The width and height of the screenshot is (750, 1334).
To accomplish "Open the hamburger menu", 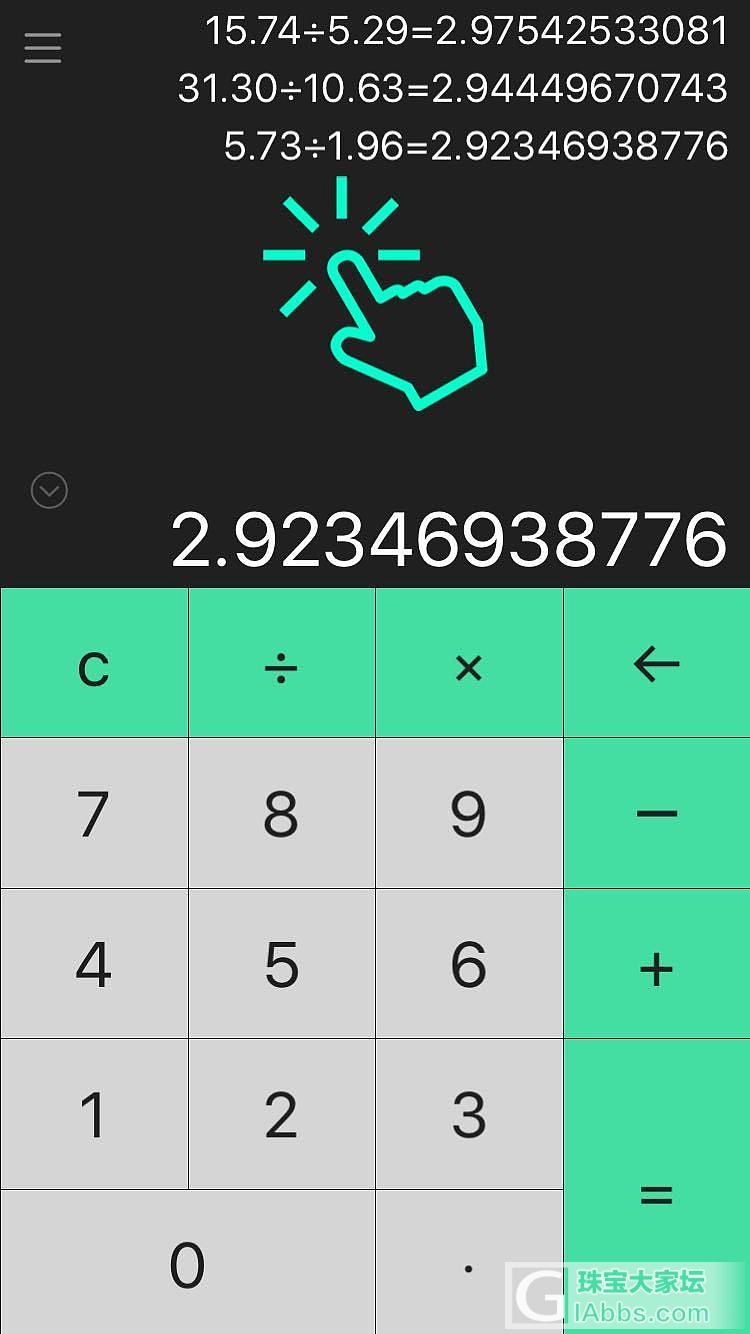I will 43,47.
